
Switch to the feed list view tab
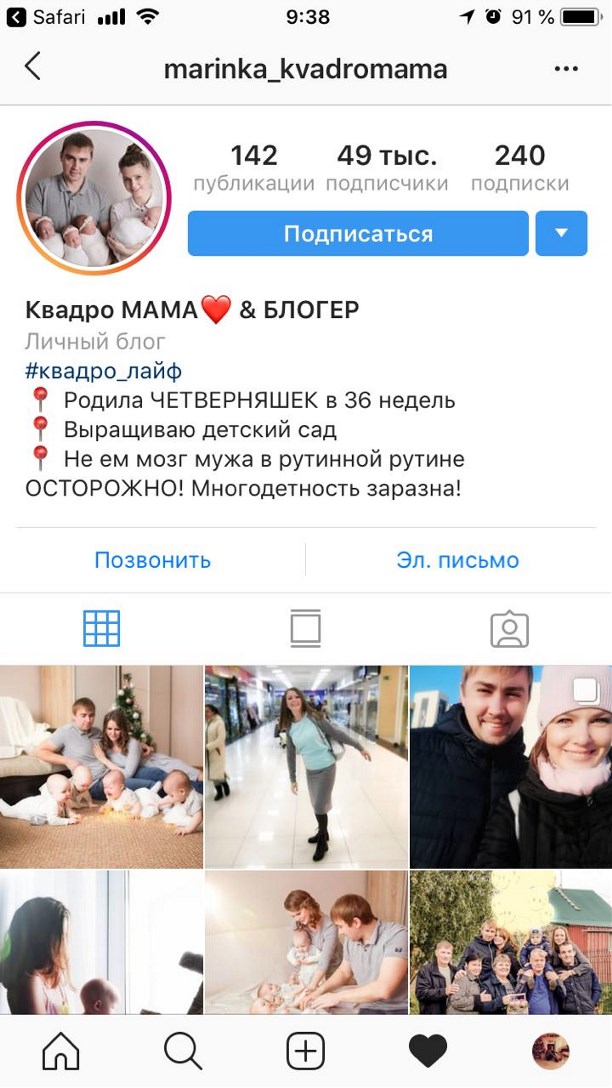coord(305,629)
